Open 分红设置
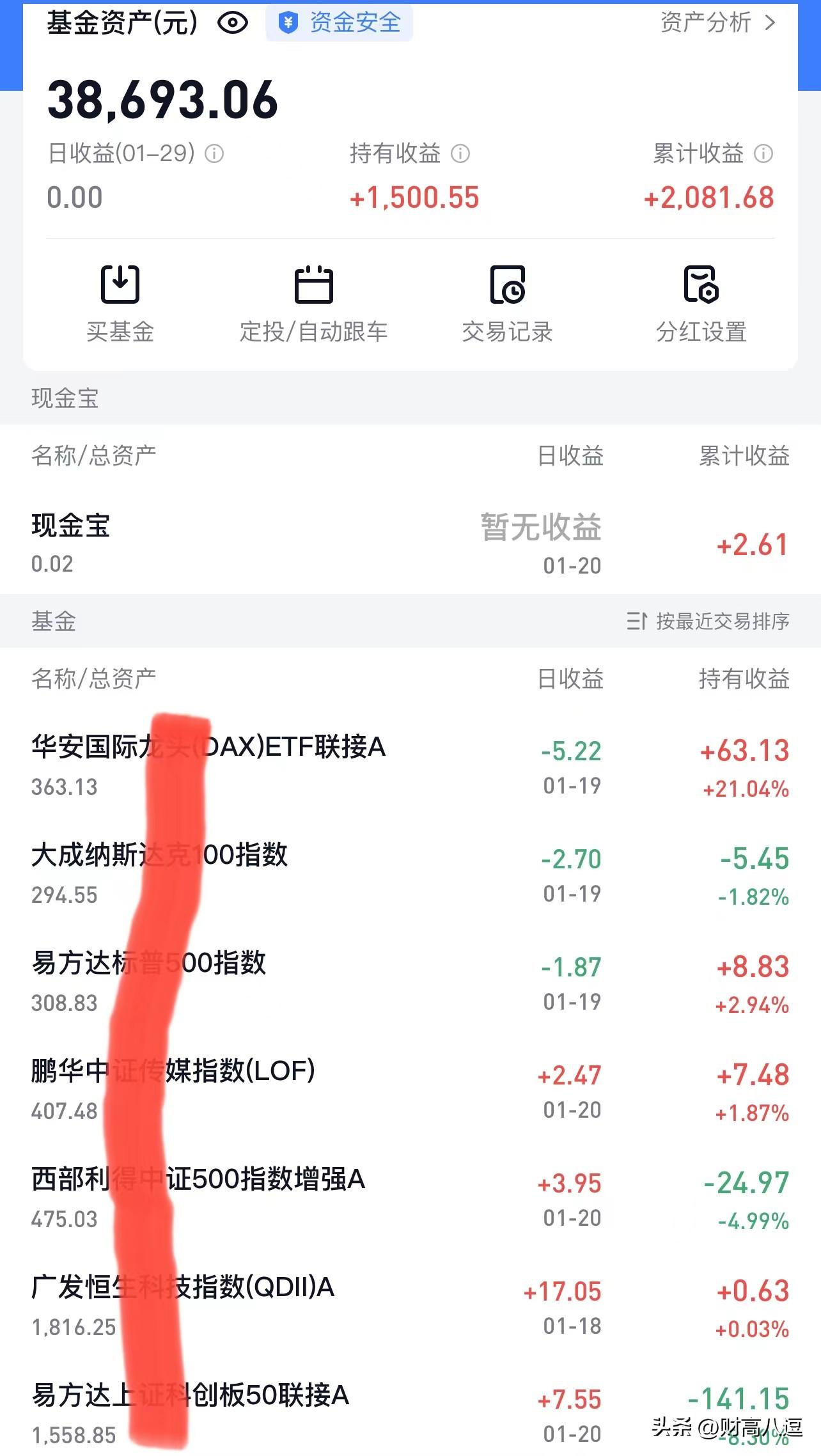 (701, 304)
